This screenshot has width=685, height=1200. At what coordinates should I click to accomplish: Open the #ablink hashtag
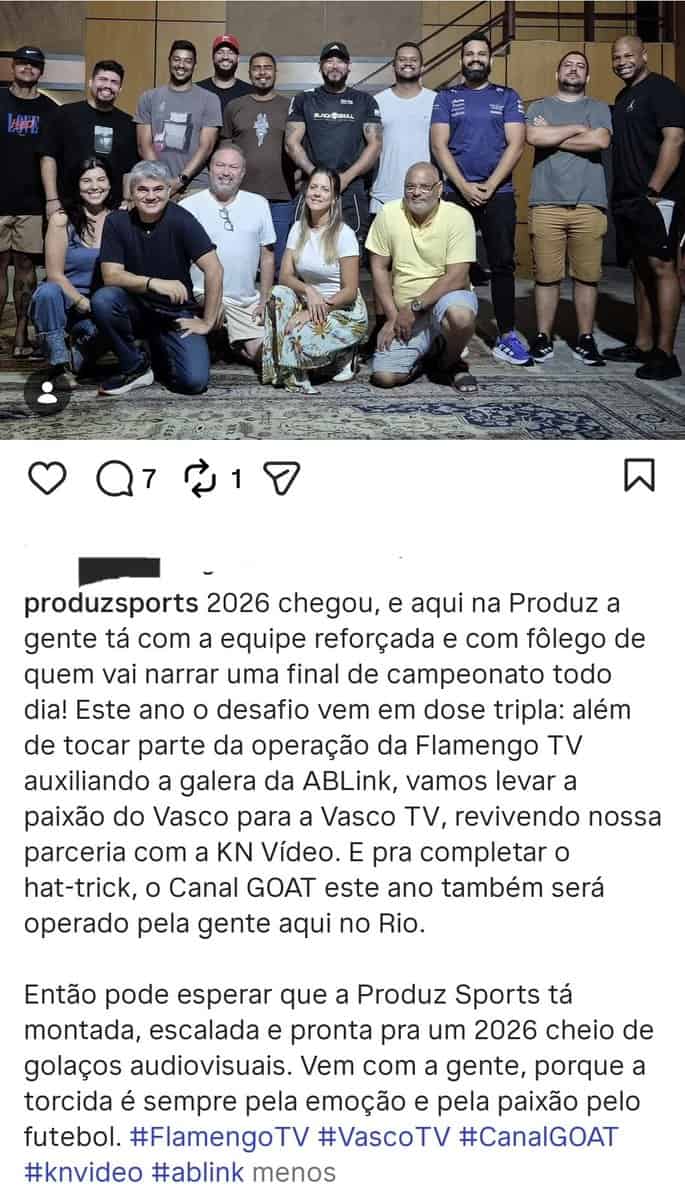pos(197,1171)
